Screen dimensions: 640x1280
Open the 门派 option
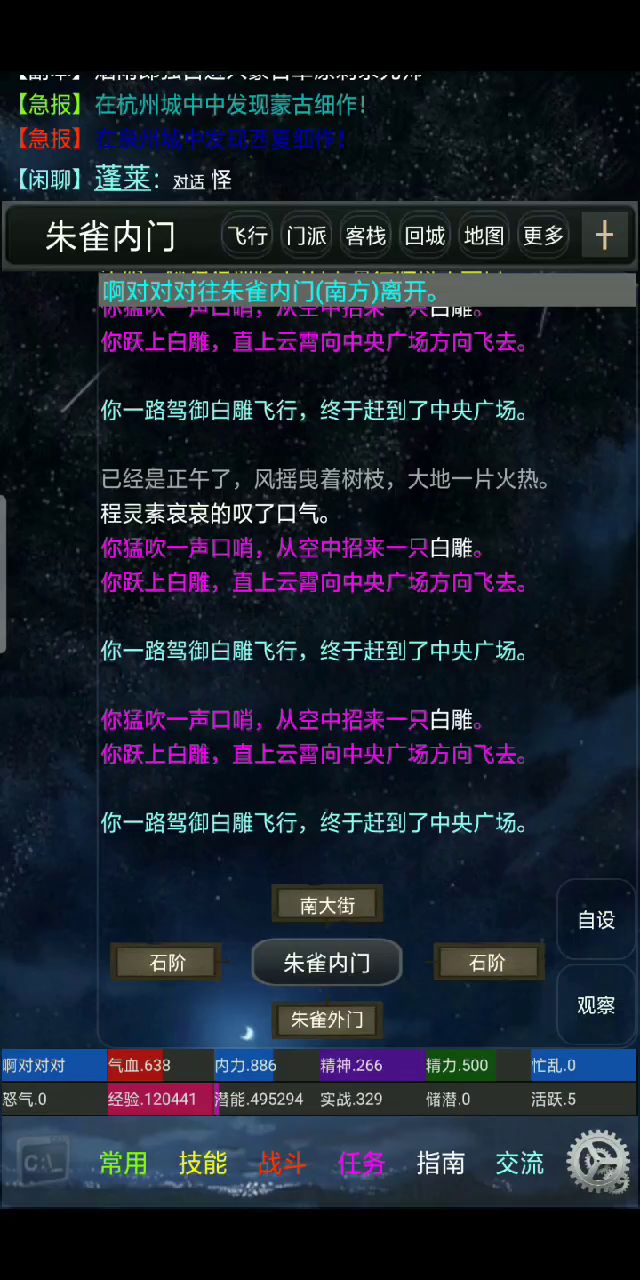click(x=306, y=236)
